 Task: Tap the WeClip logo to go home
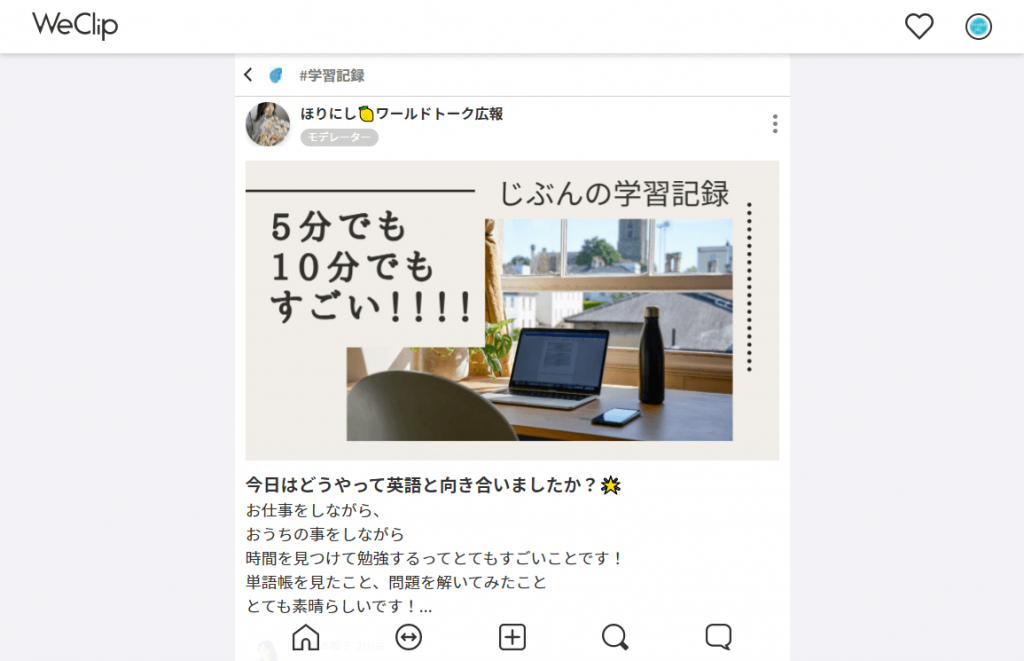(75, 26)
